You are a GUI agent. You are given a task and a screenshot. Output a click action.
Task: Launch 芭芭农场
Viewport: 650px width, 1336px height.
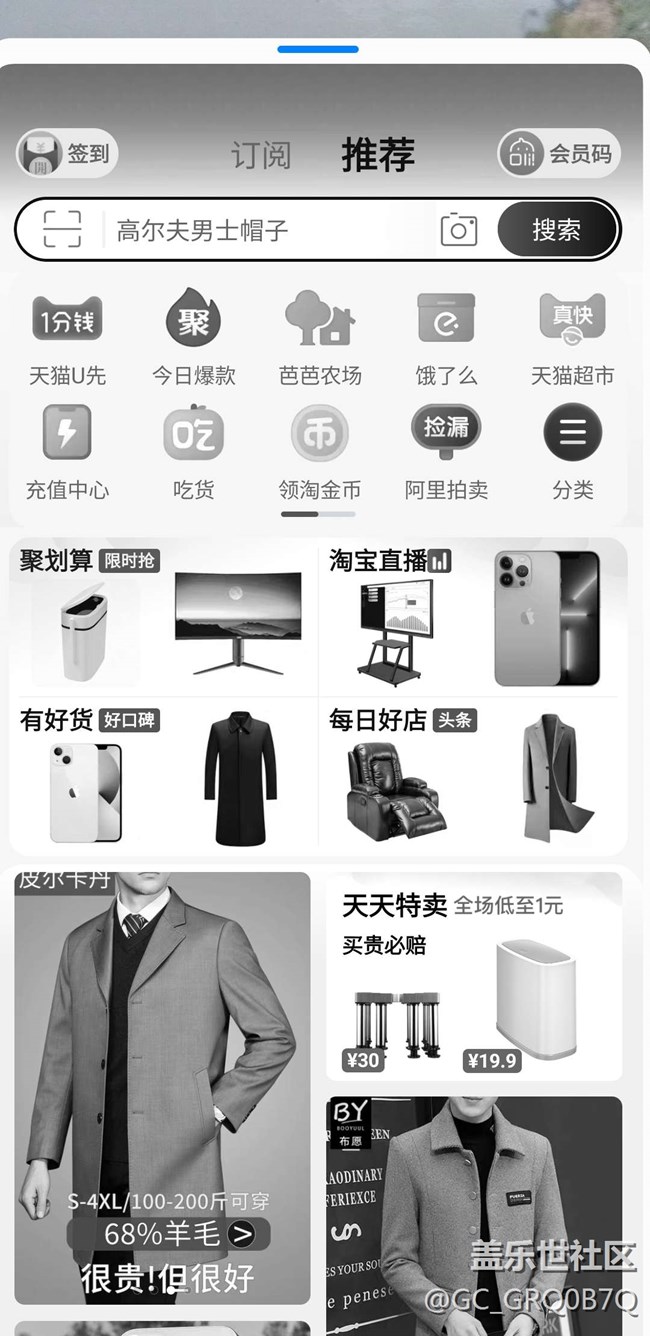[320, 338]
